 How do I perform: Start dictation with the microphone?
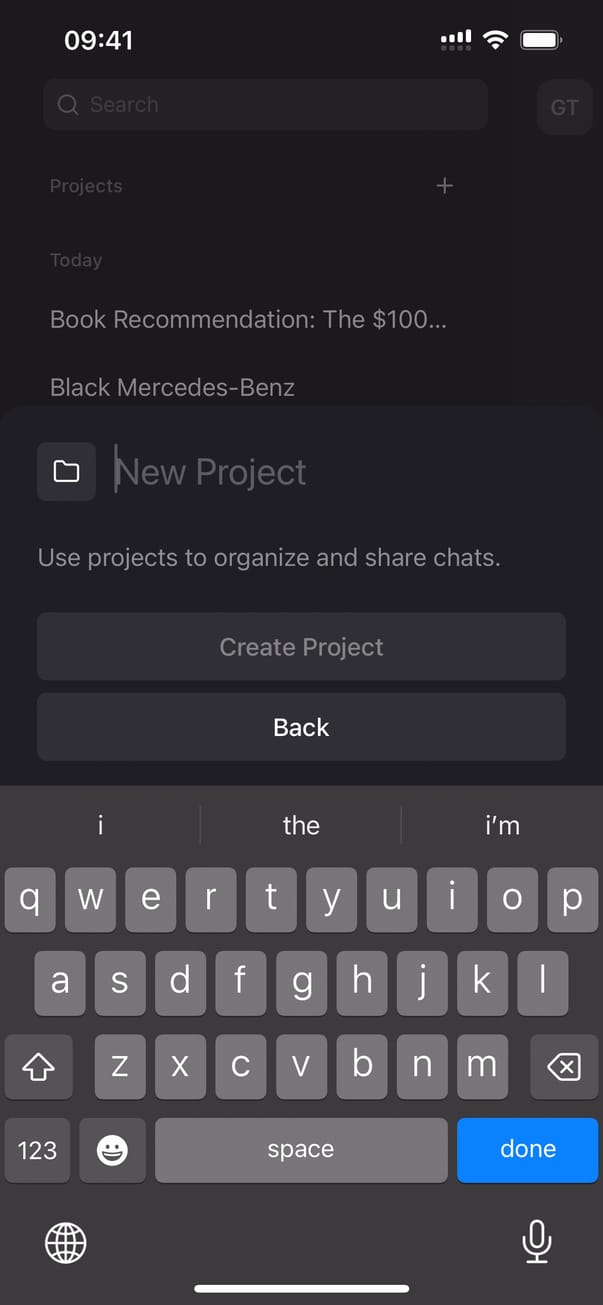(x=537, y=1242)
